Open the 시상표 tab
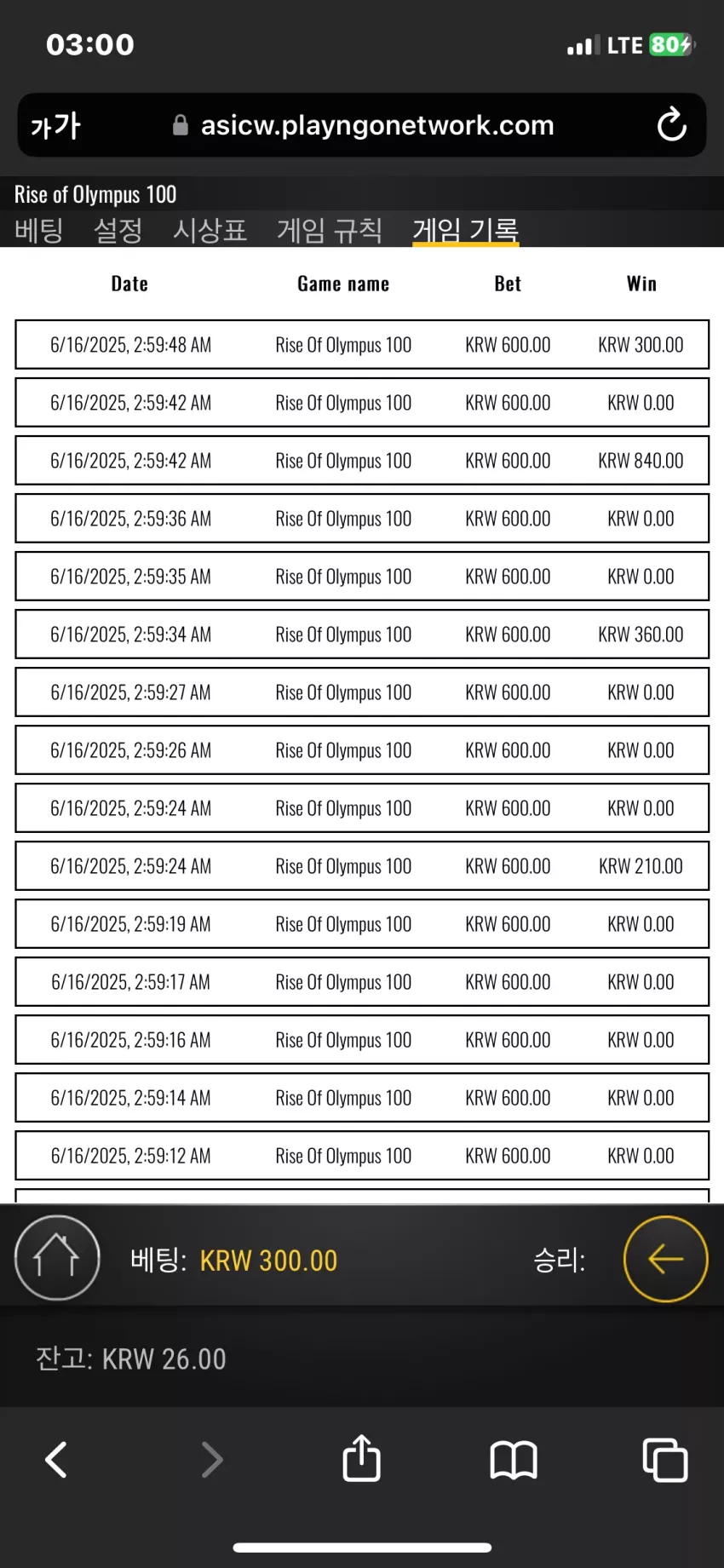Viewport: 724px width, 1568px height. (x=210, y=229)
